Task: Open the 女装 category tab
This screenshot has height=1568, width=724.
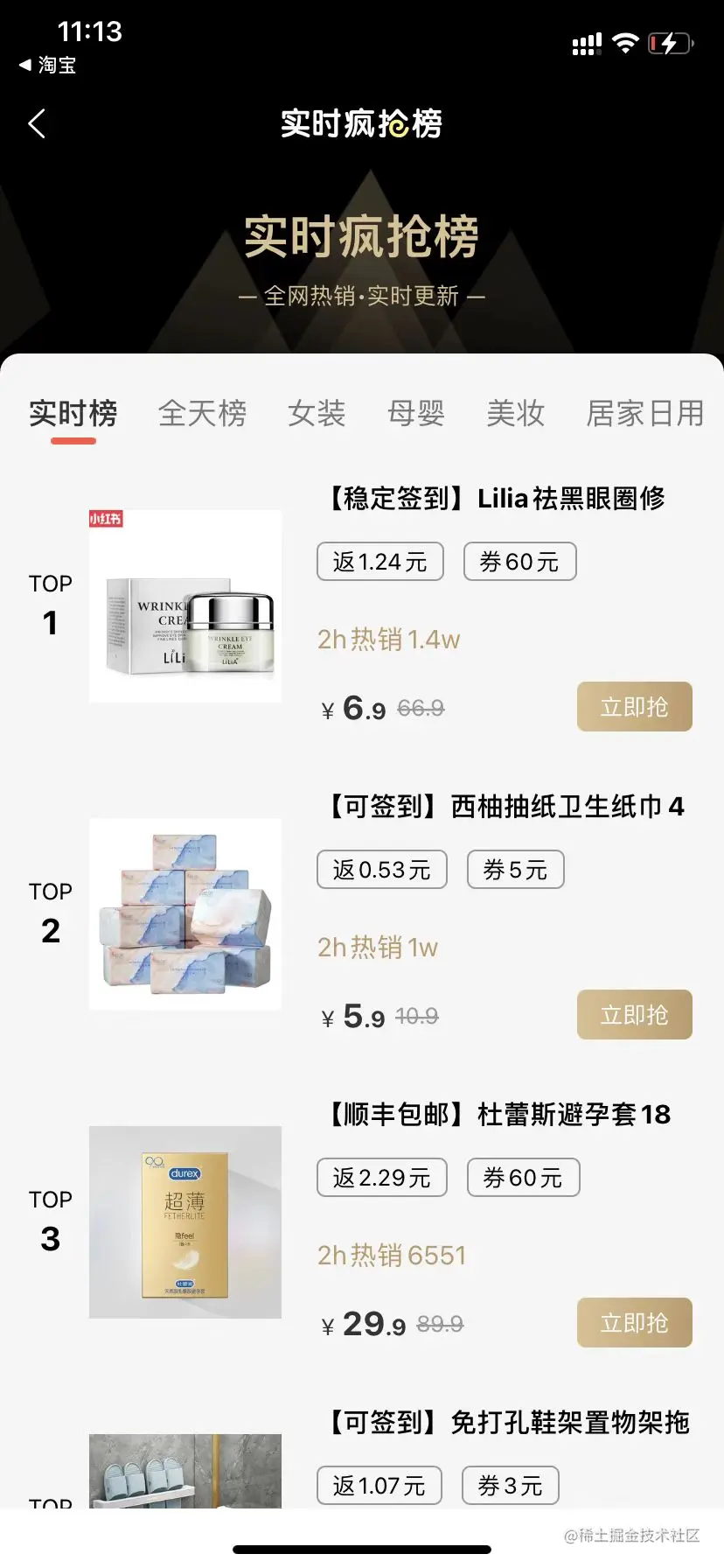Action: click(x=317, y=413)
